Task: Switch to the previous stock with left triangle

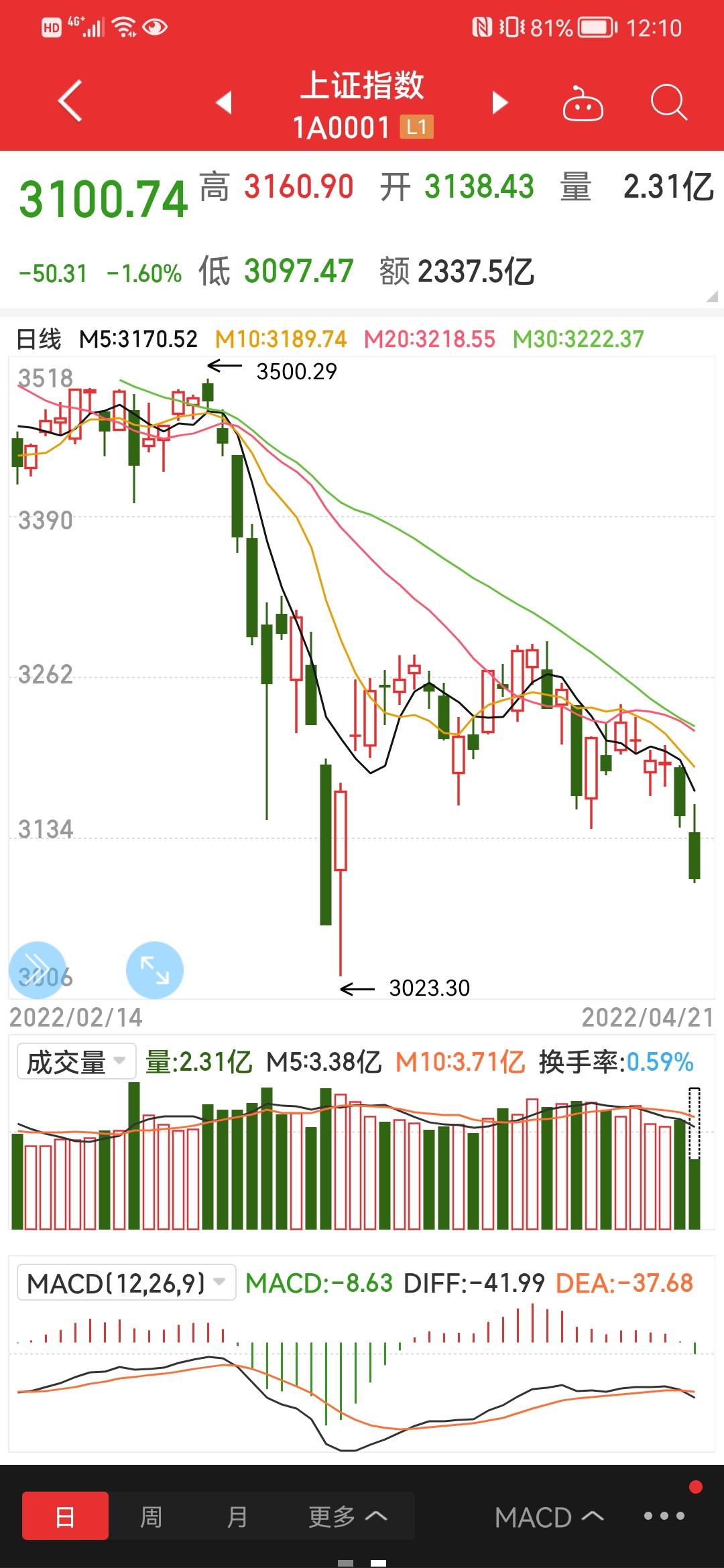Action: coord(224,103)
